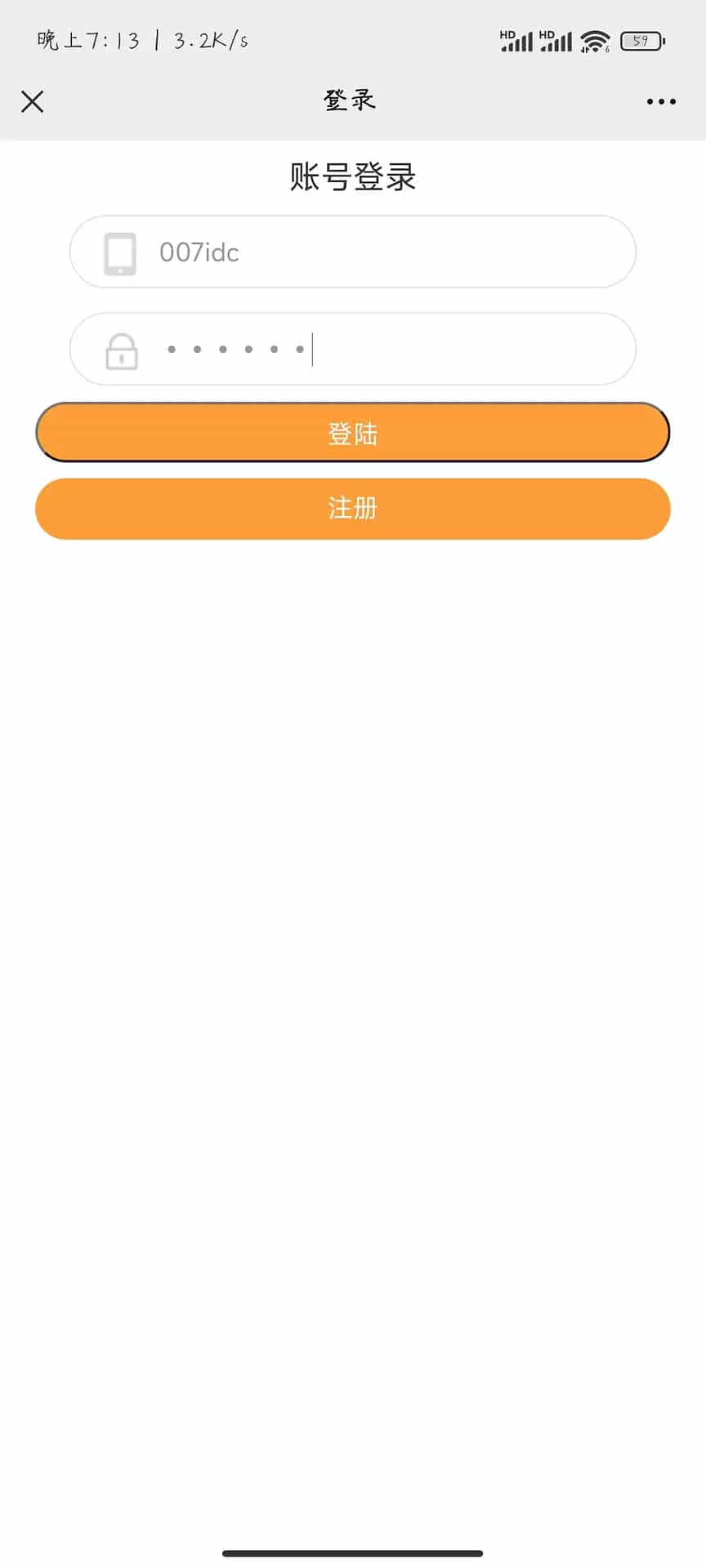
Task: Click the phone icon in the username field
Action: pyautogui.click(x=119, y=252)
